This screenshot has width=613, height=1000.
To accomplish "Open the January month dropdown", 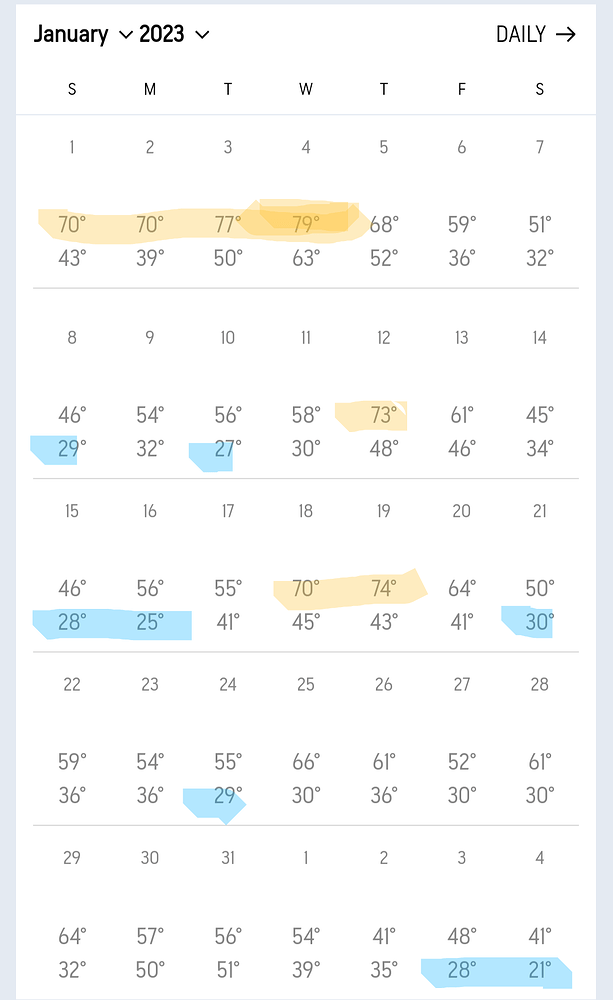I will pos(83,34).
